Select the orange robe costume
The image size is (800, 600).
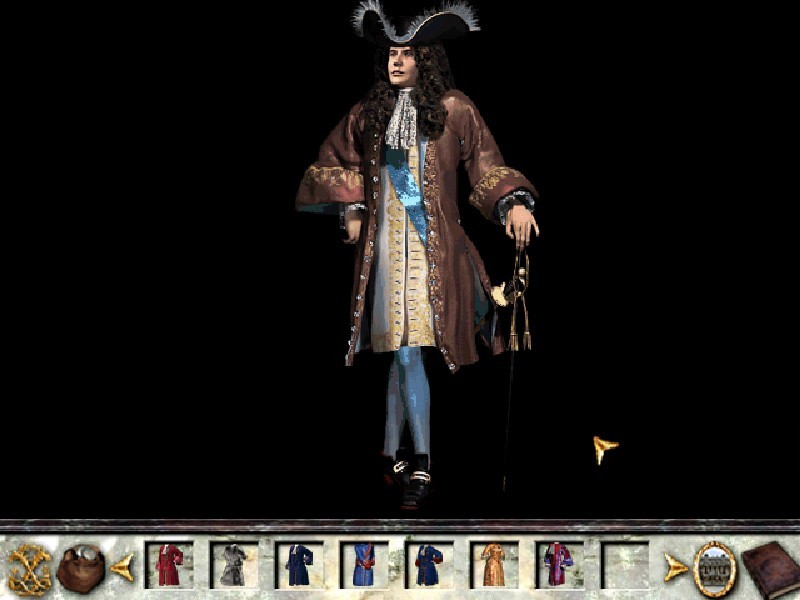(x=494, y=566)
